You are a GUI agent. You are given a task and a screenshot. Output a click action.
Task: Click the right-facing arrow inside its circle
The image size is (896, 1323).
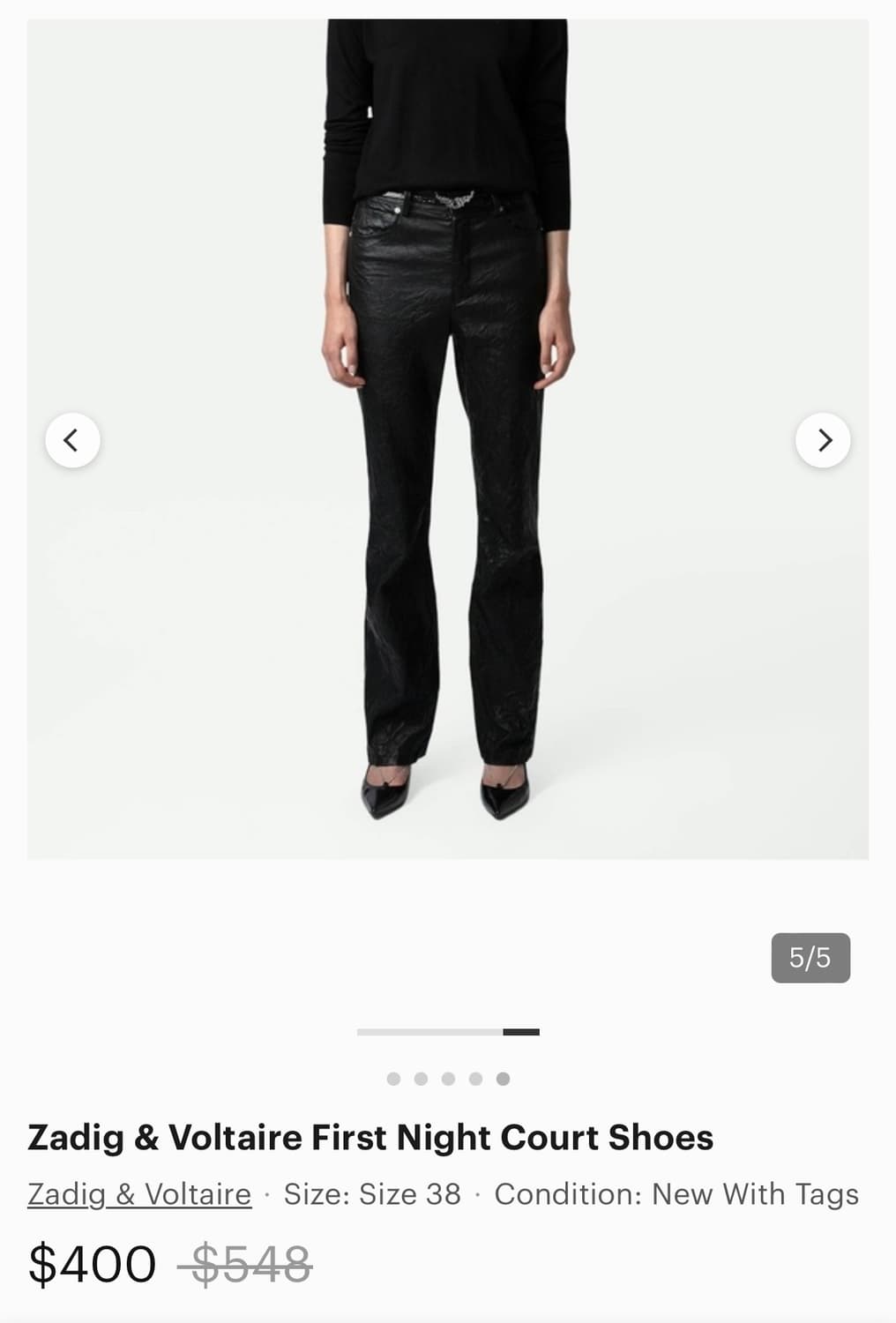pyautogui.click(x=823, y=440)
